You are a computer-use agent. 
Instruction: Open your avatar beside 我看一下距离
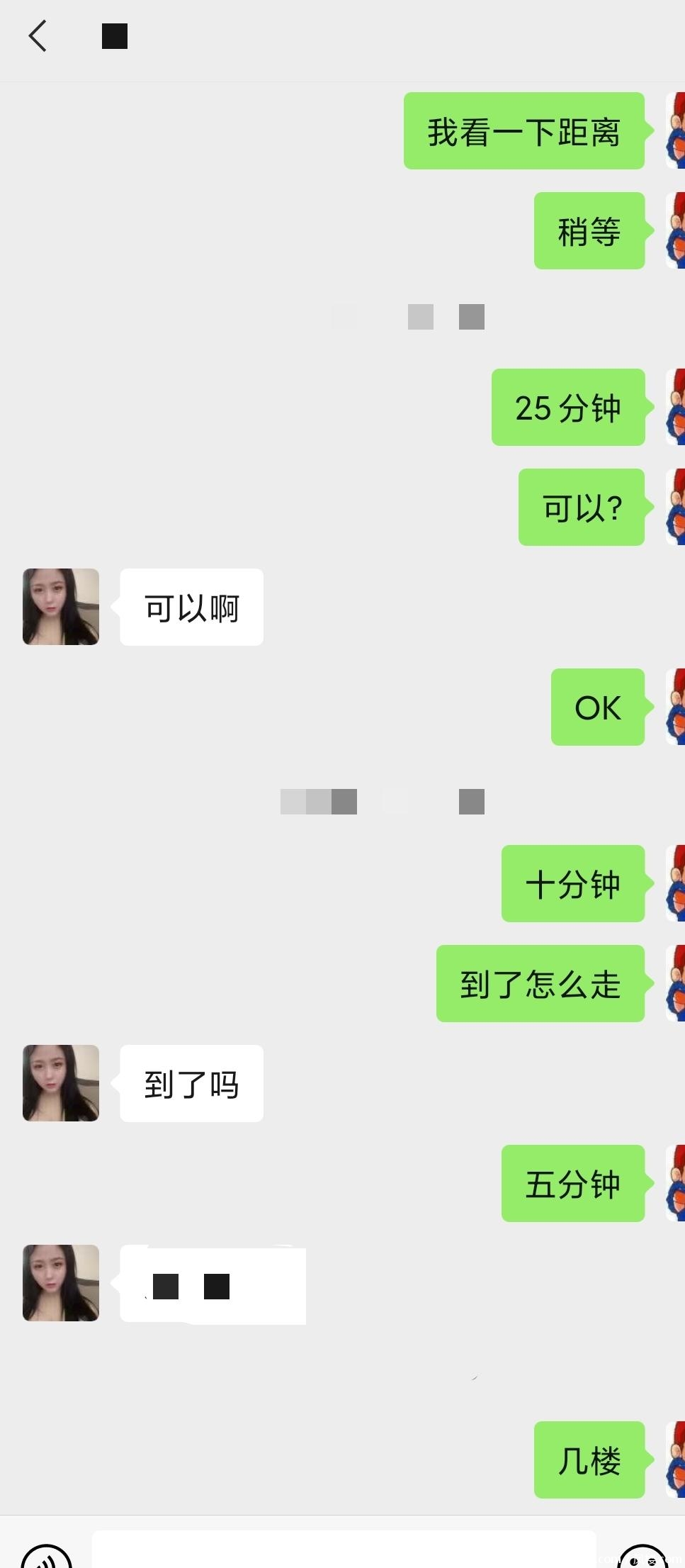click(675, 131)
